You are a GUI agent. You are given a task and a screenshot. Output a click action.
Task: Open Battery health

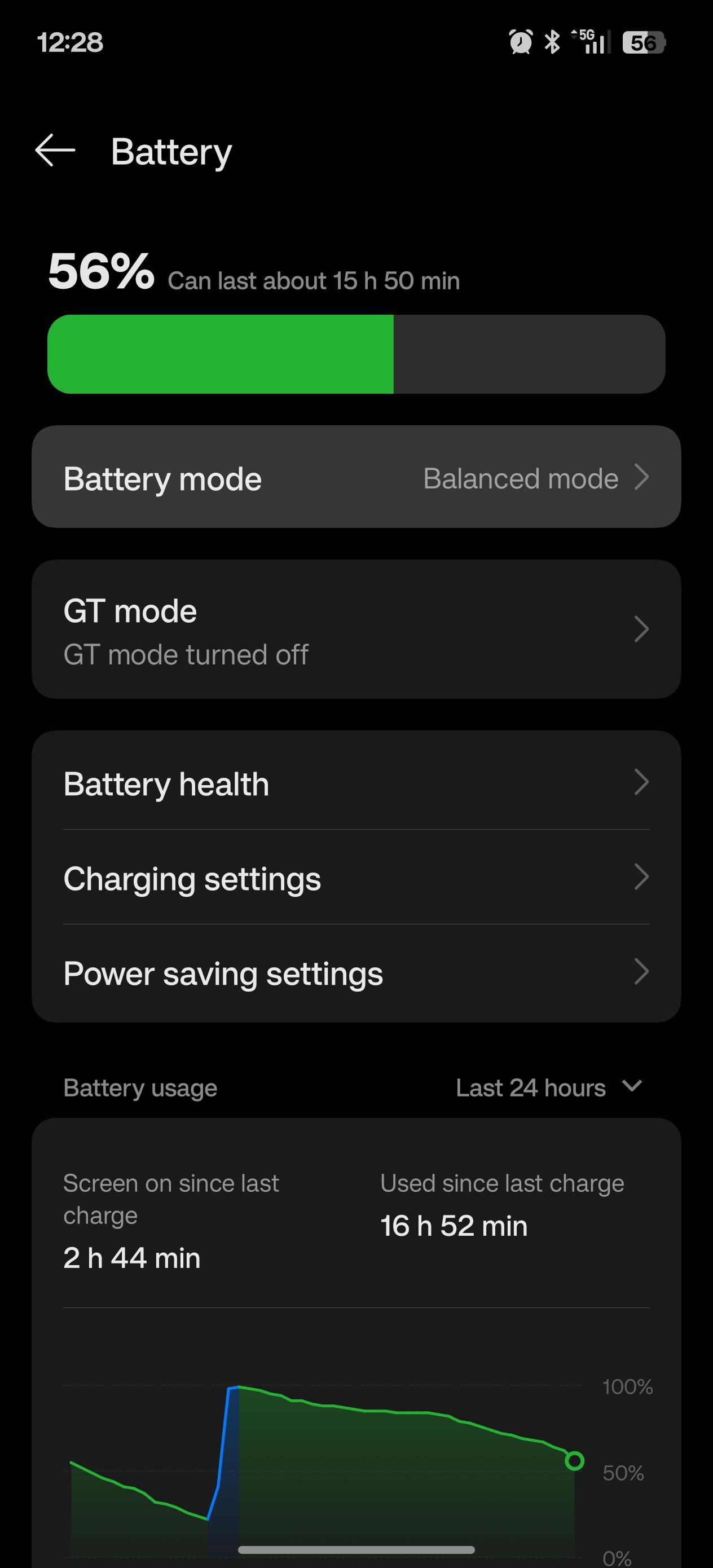[356, 783]
